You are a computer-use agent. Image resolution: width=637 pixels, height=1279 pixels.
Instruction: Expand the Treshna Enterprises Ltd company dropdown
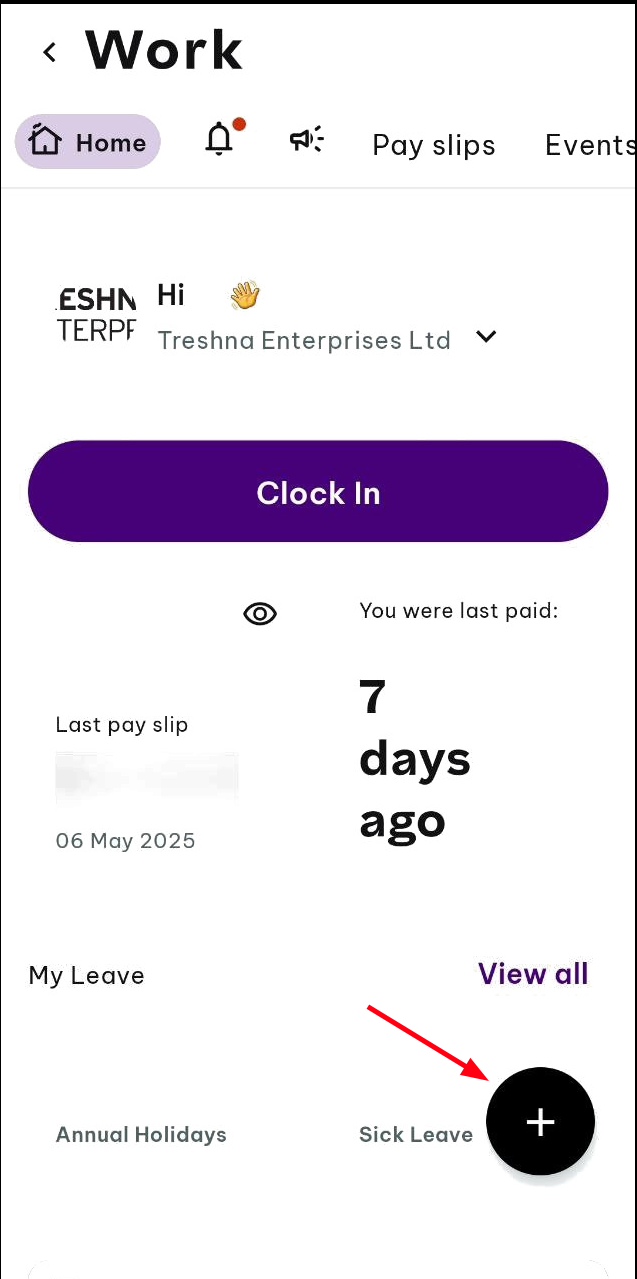486,337
